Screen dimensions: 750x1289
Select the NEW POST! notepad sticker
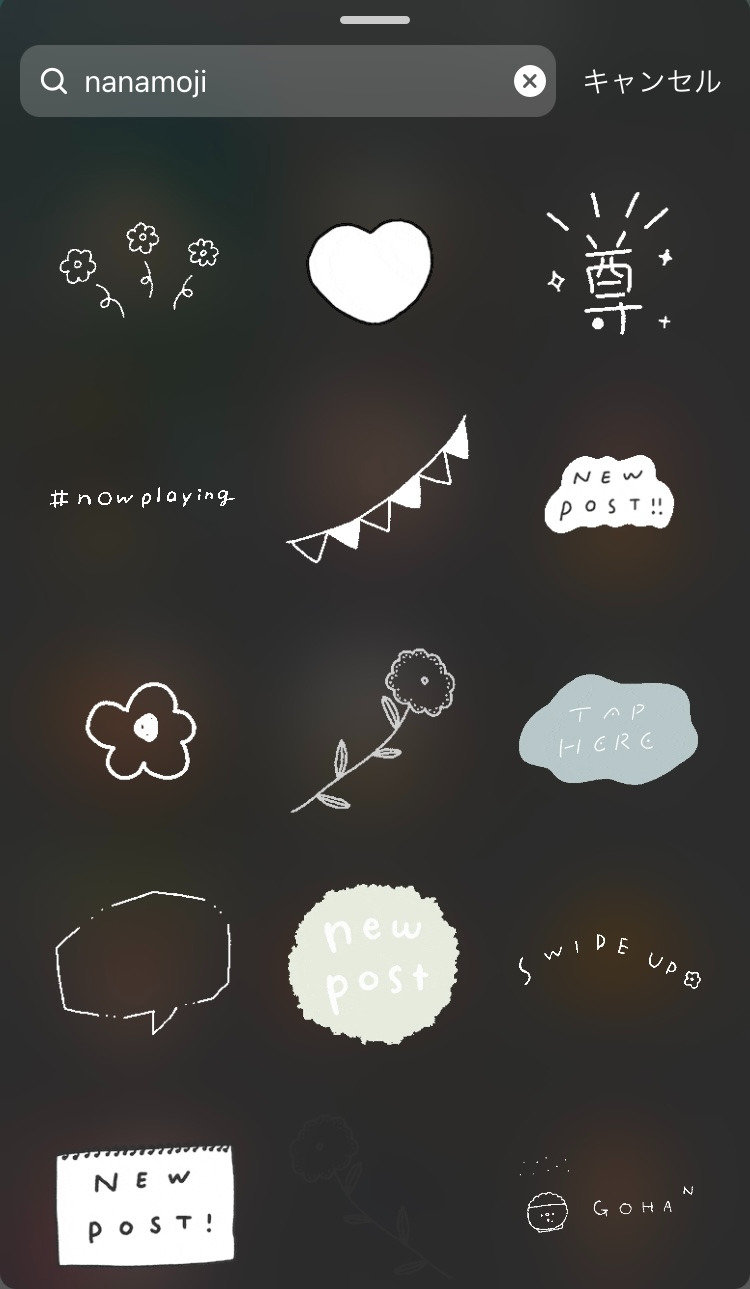[x=144, y=1203]
